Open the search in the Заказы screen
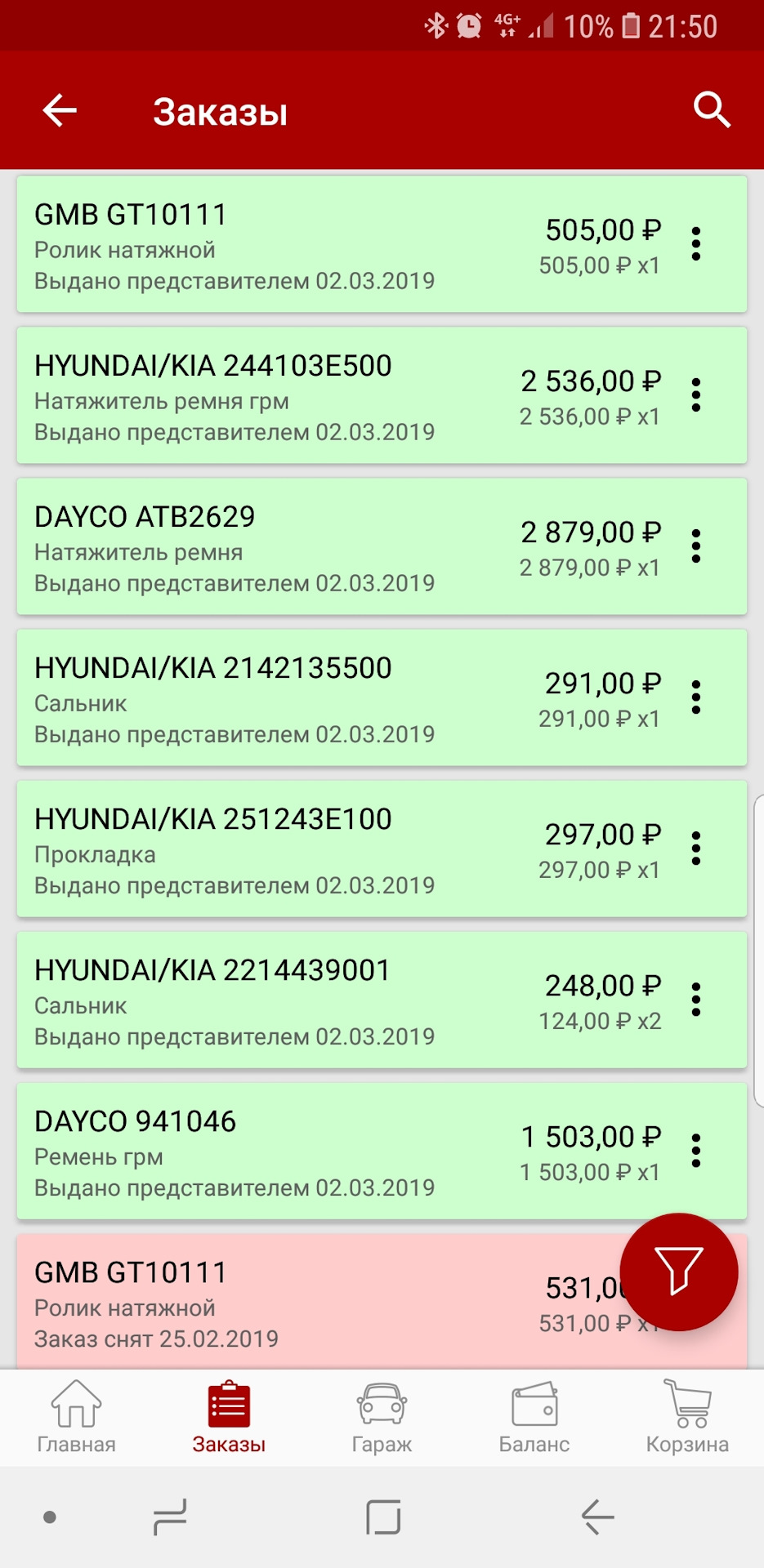The width and height of the screenshot is (764, 1568). 712,109
